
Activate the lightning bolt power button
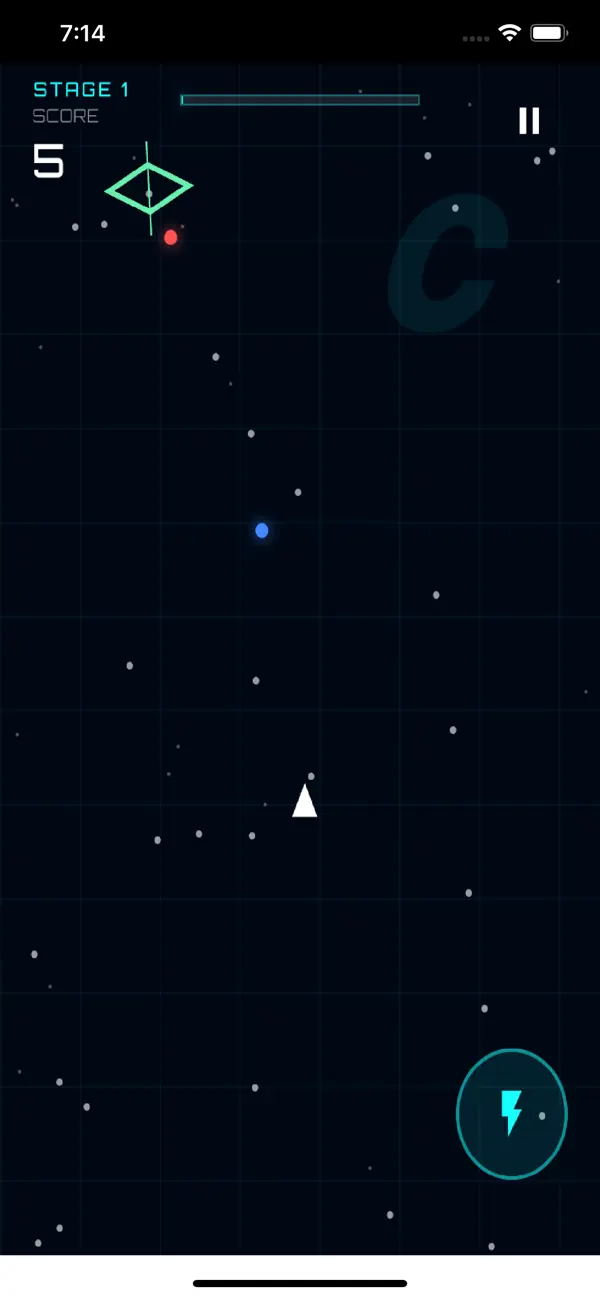pos(512,1113)
